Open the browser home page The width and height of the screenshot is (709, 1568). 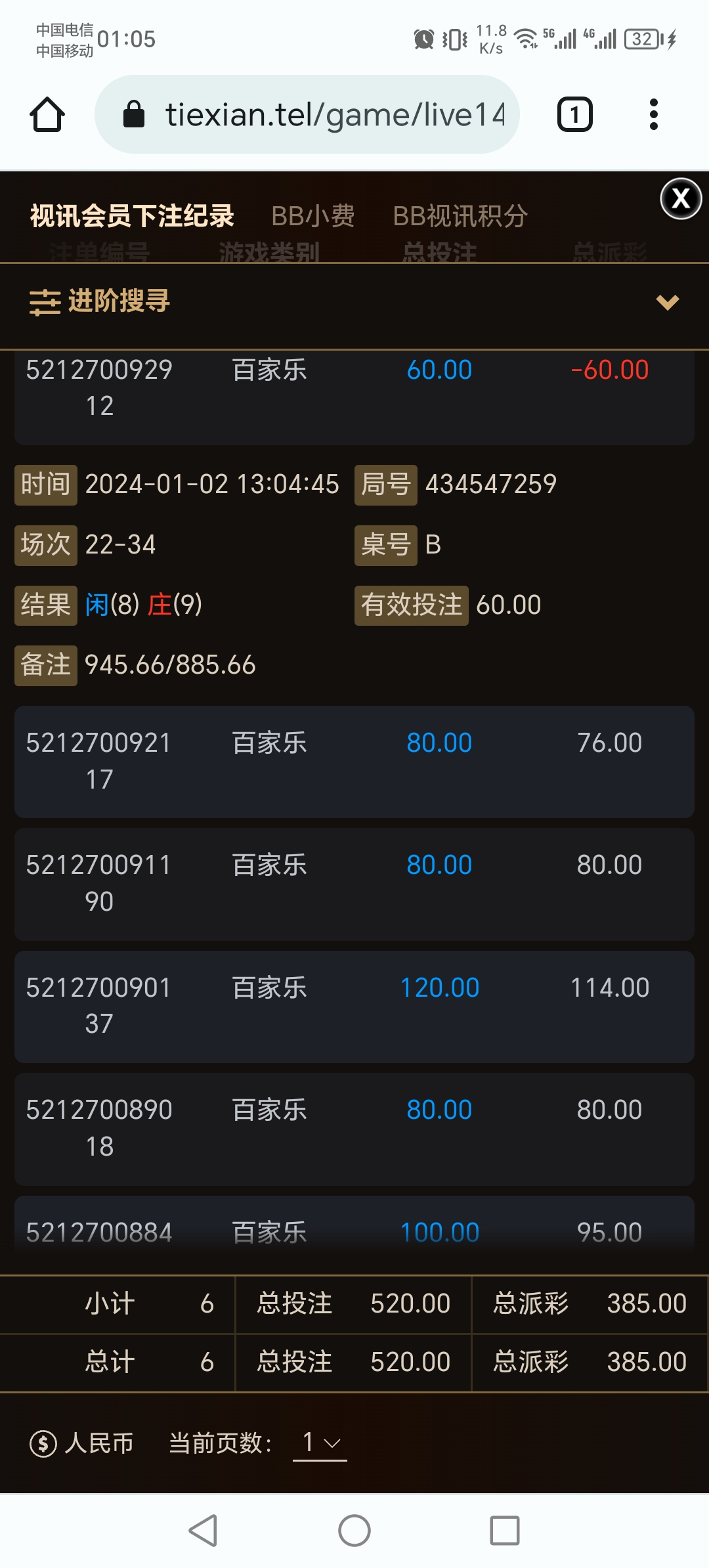(x=47, y=115)
